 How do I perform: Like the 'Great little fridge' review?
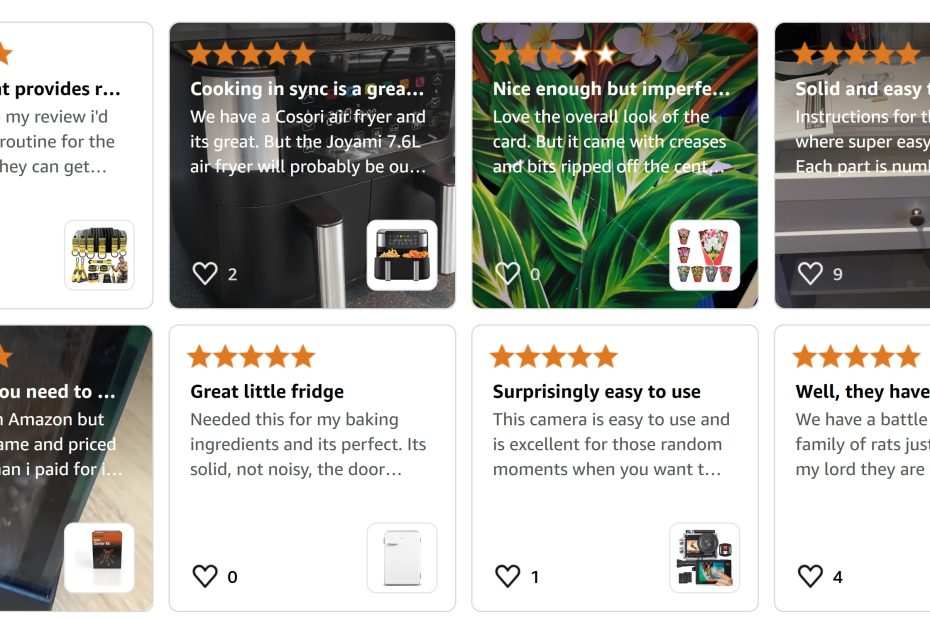click(x=205, y=576)
